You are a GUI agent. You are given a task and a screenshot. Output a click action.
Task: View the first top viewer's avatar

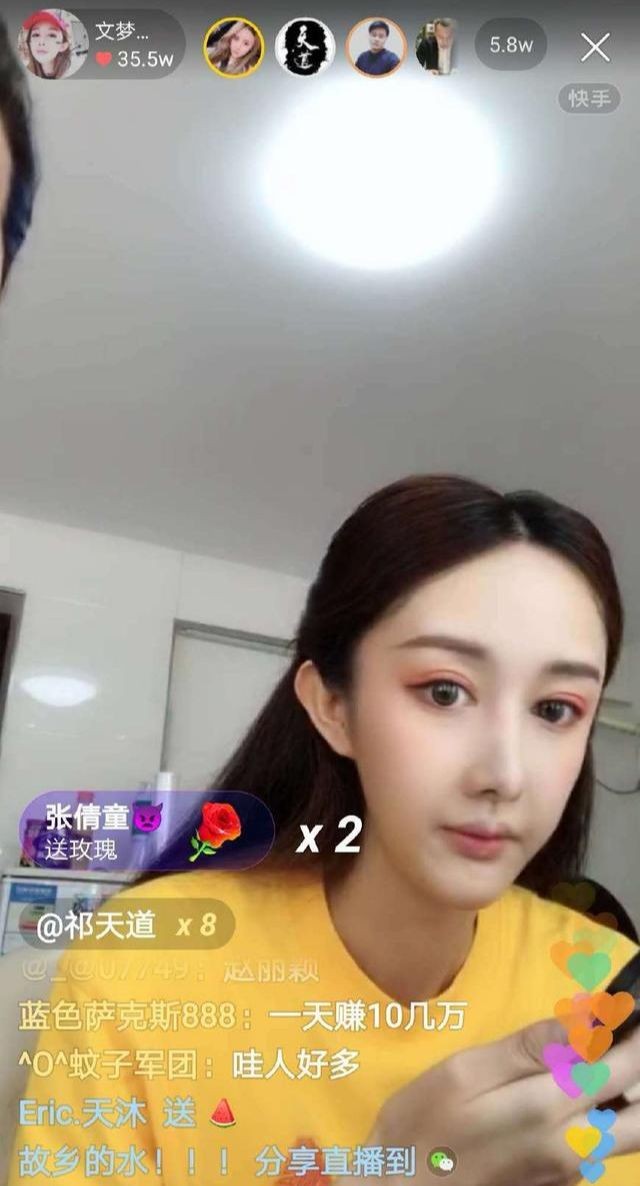(234, 47)
